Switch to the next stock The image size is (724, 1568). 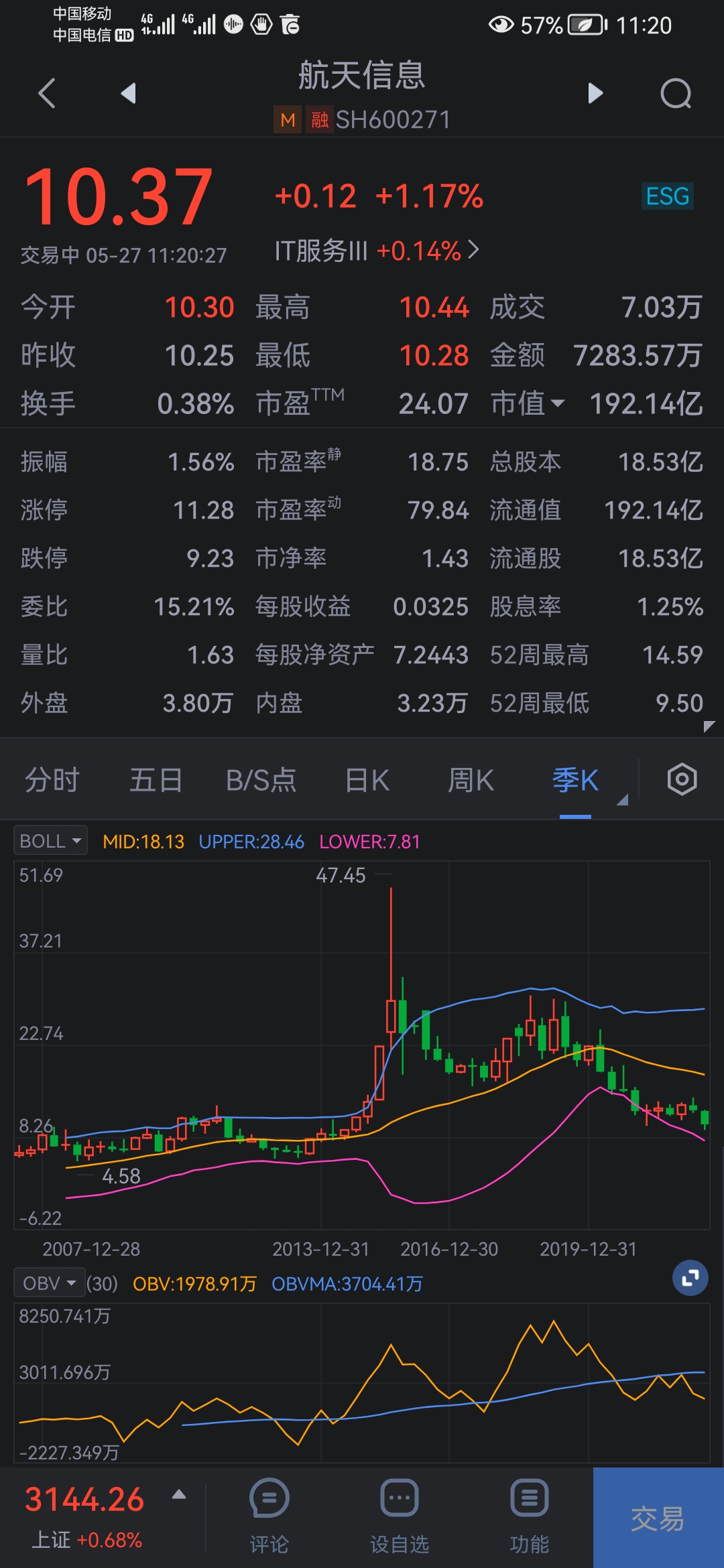point(595,93)
